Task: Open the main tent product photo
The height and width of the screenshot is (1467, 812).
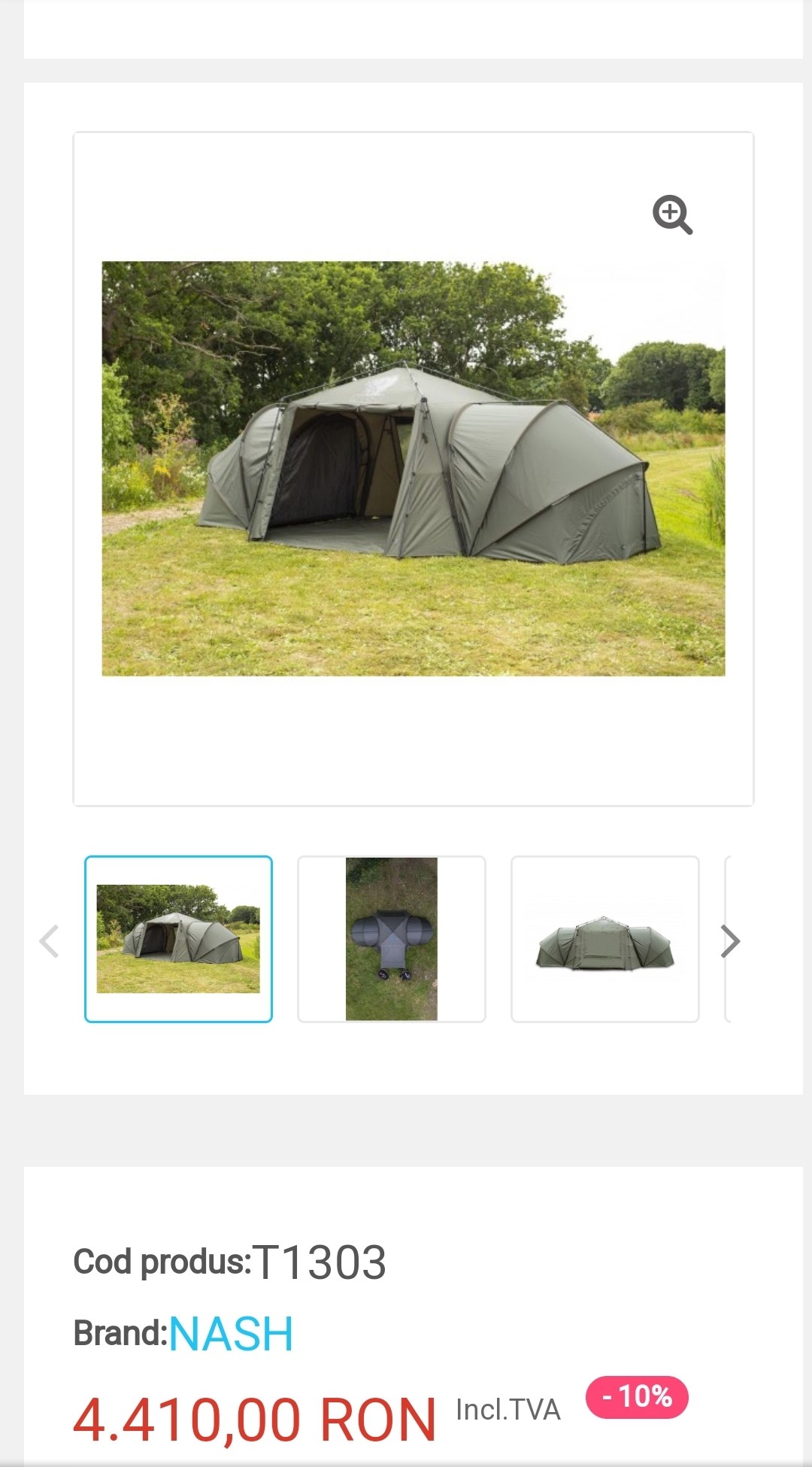Action: 413,468
